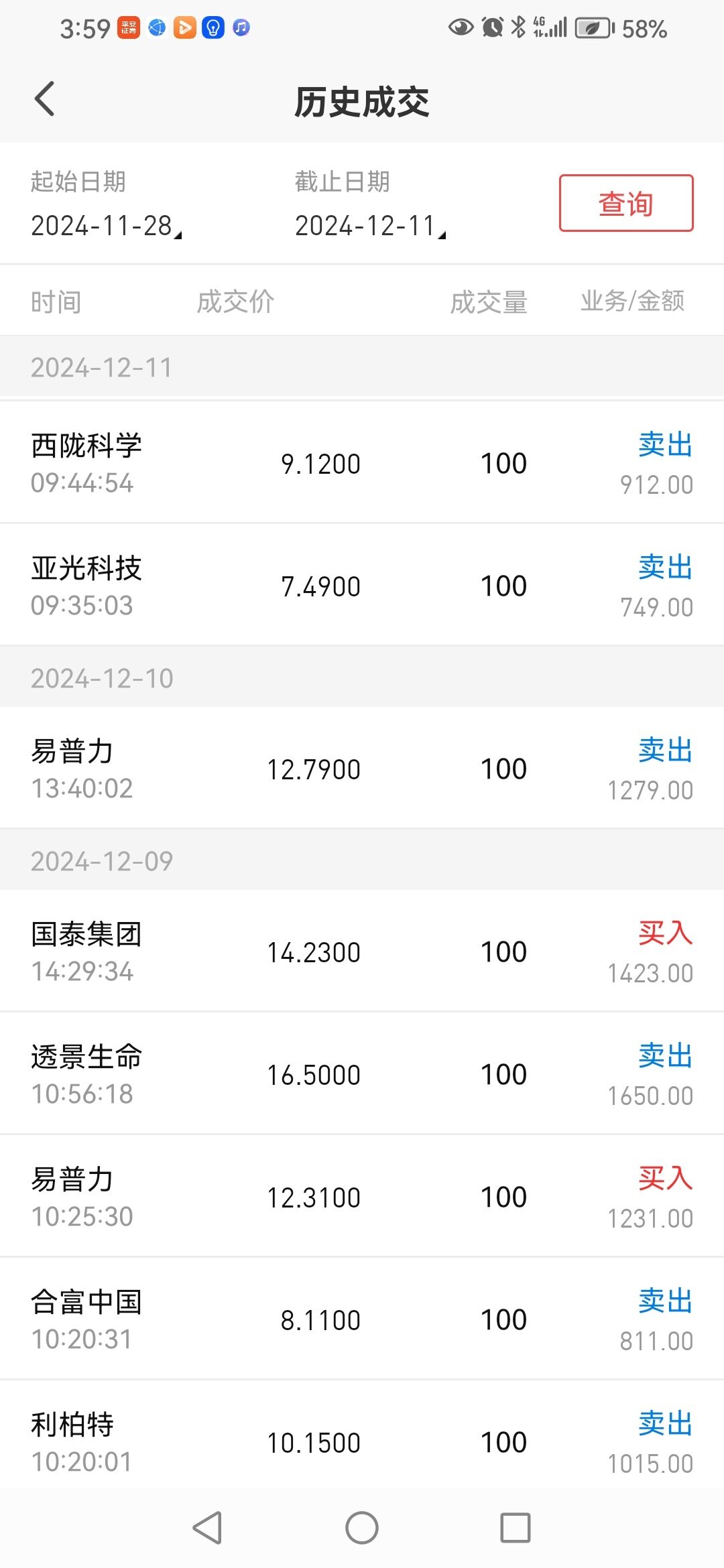Open the 易普力 sell record at 13:40:02
Image resolution: width=724 pixels, height=1568 pixels.
pyautogui.click(x=362, y=768)
